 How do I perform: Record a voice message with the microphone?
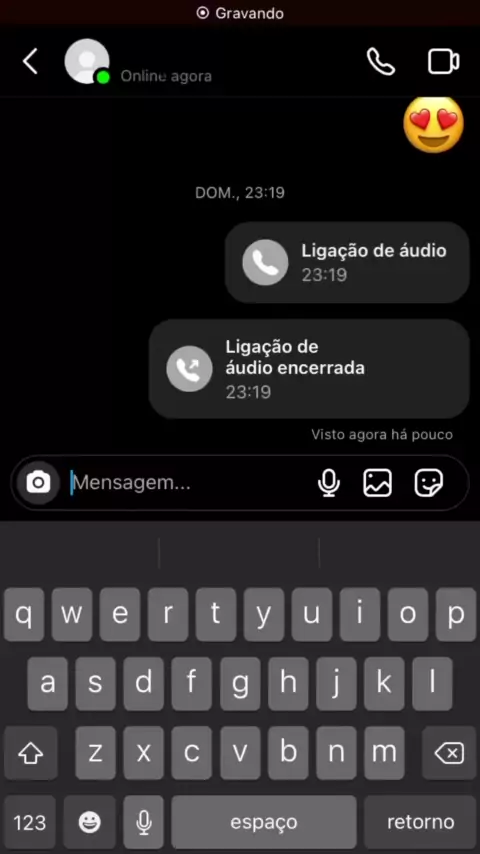pos(329,483)
